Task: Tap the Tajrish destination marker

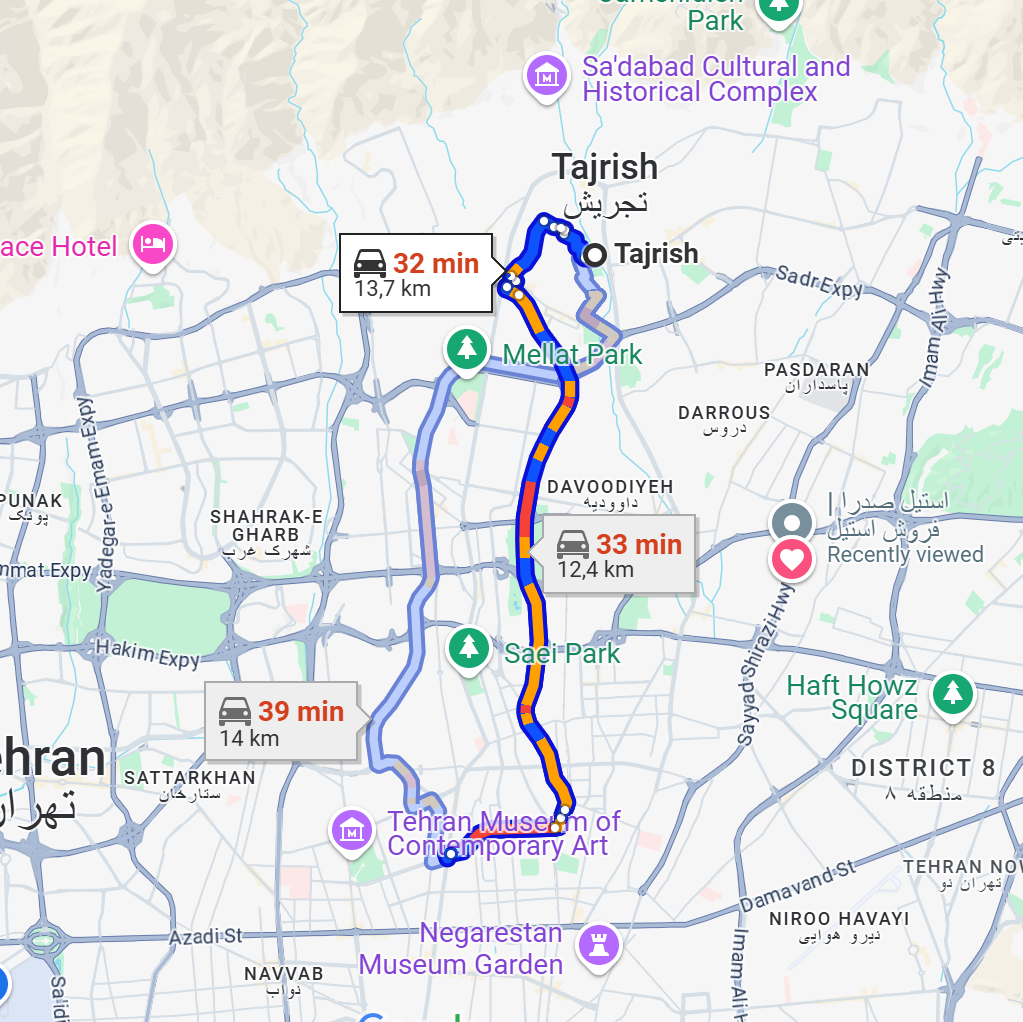Action: (x=594, y=255)
